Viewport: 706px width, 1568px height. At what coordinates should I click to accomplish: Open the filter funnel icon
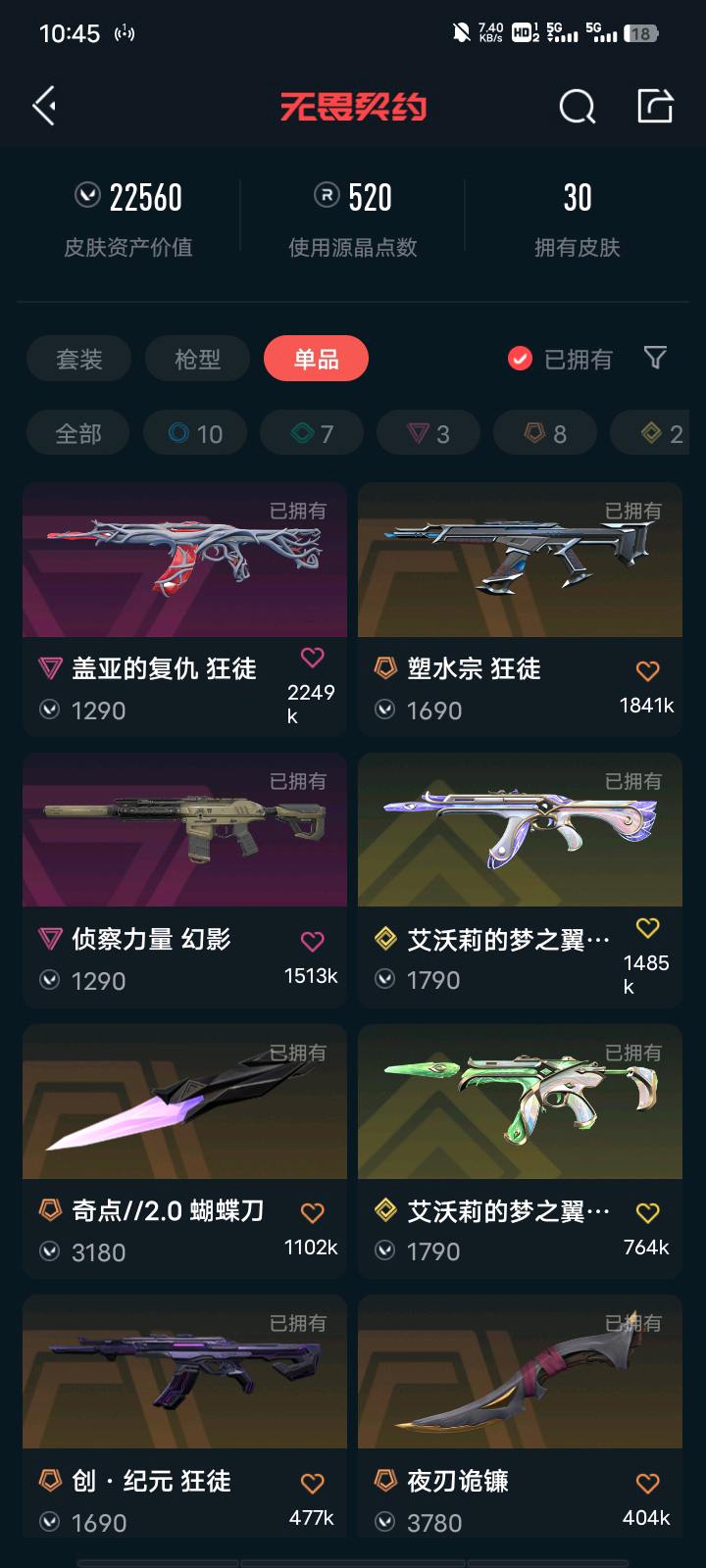655,358
